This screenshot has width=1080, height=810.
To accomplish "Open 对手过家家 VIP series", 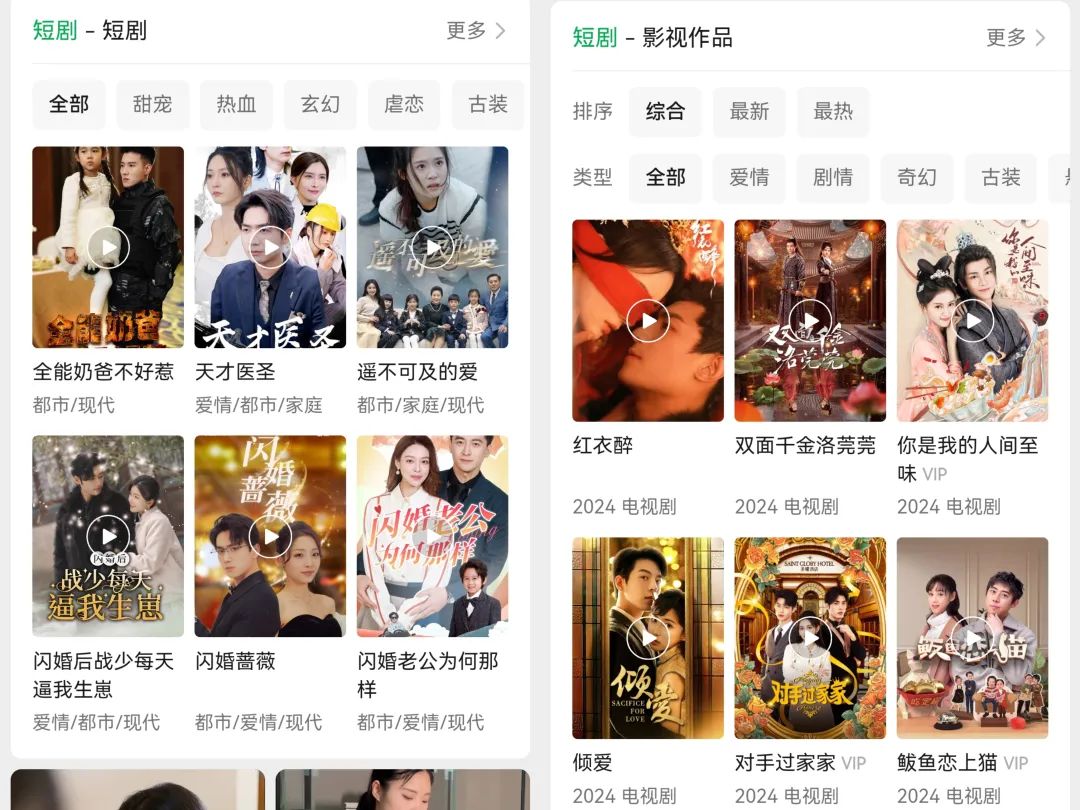I will click(810, 638).
